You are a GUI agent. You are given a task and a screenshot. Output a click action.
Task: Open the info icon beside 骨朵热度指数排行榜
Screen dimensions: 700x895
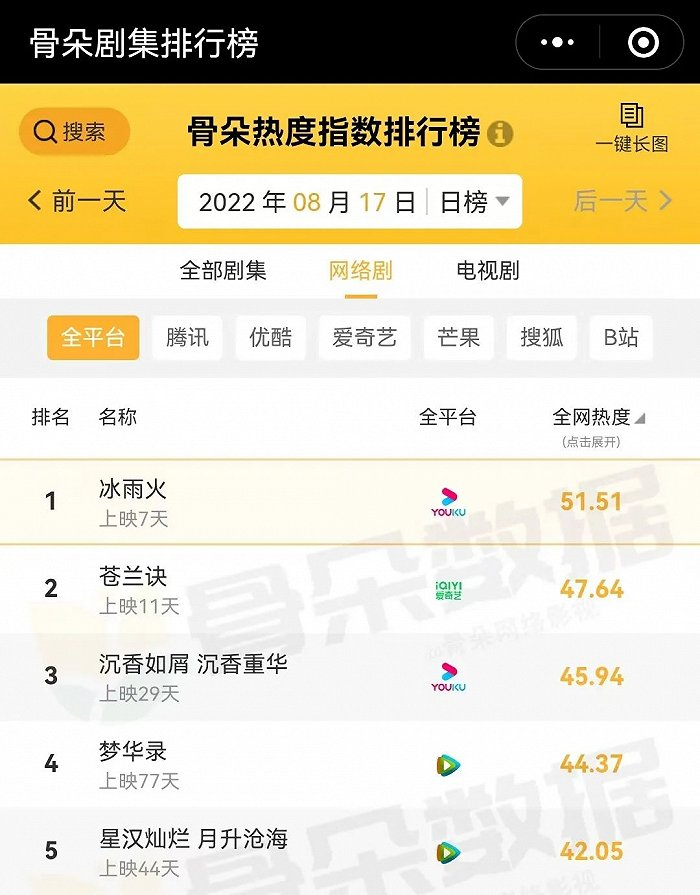[500, 134]
